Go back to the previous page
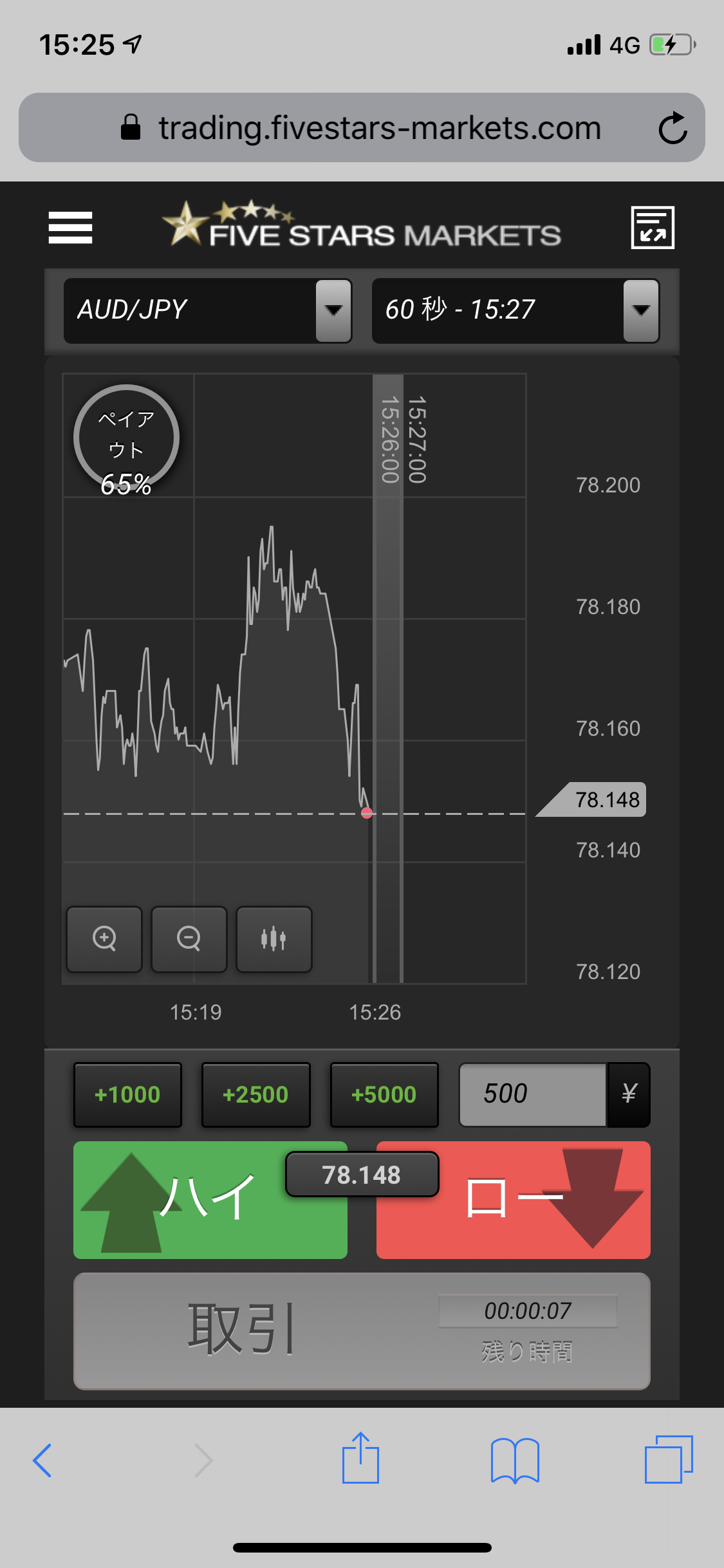724x1568 pixels. (42, 1460)
